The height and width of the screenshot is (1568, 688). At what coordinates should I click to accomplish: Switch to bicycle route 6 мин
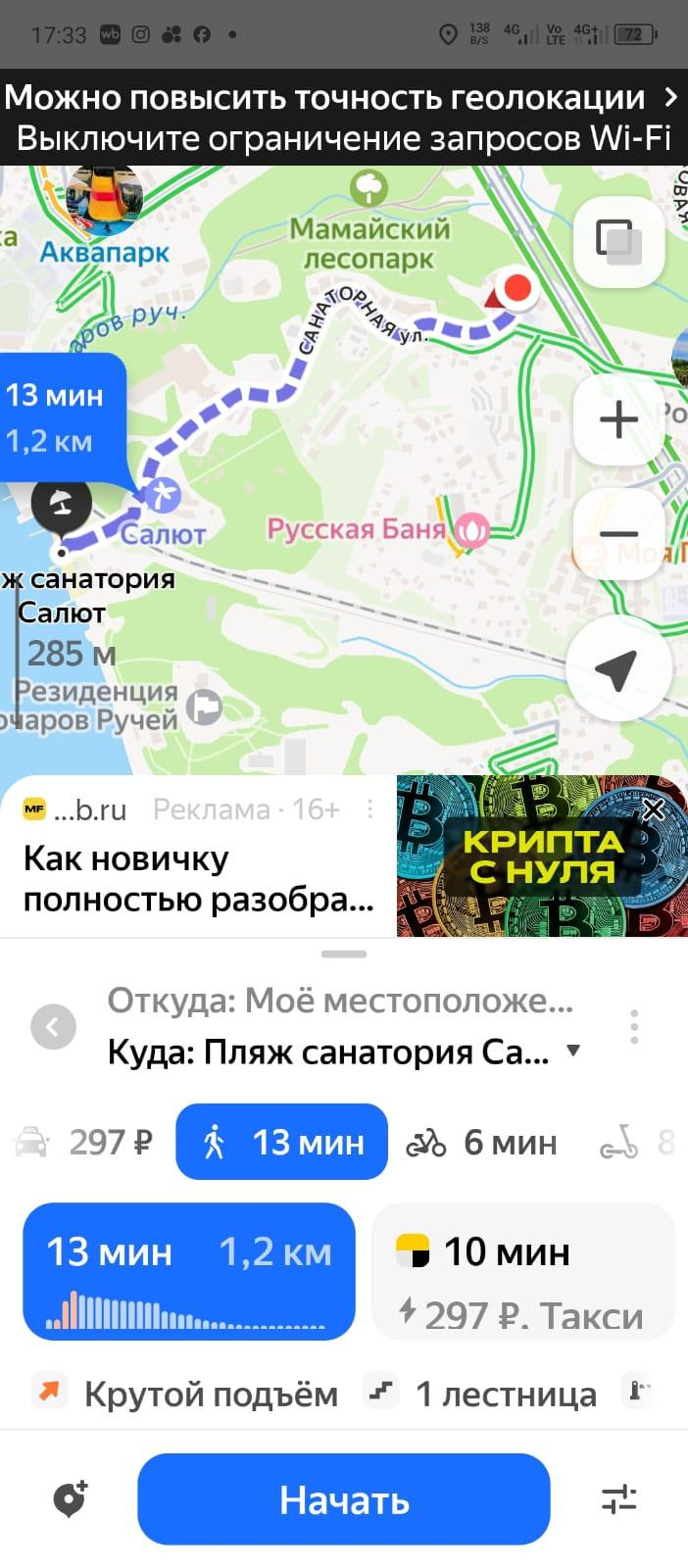point(483,1142)
